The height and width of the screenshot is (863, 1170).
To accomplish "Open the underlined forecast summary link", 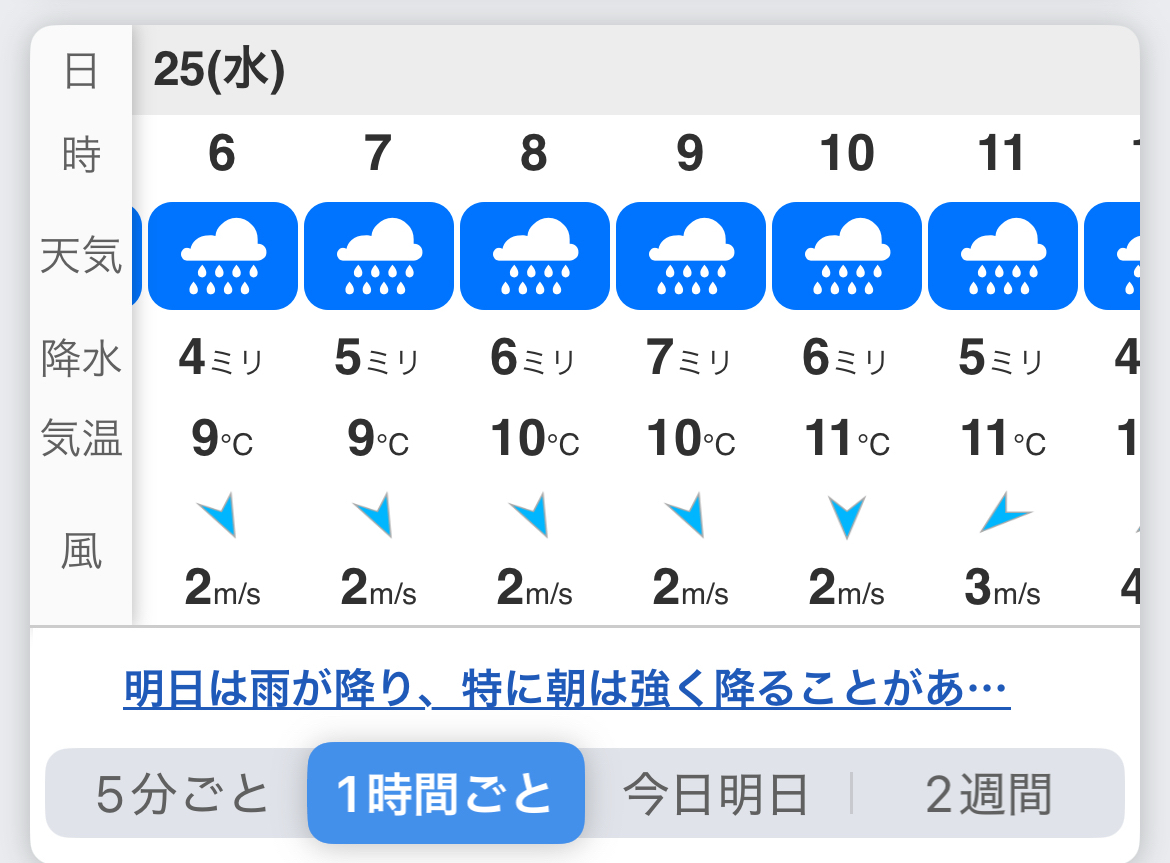I will [x=566, y=689].
